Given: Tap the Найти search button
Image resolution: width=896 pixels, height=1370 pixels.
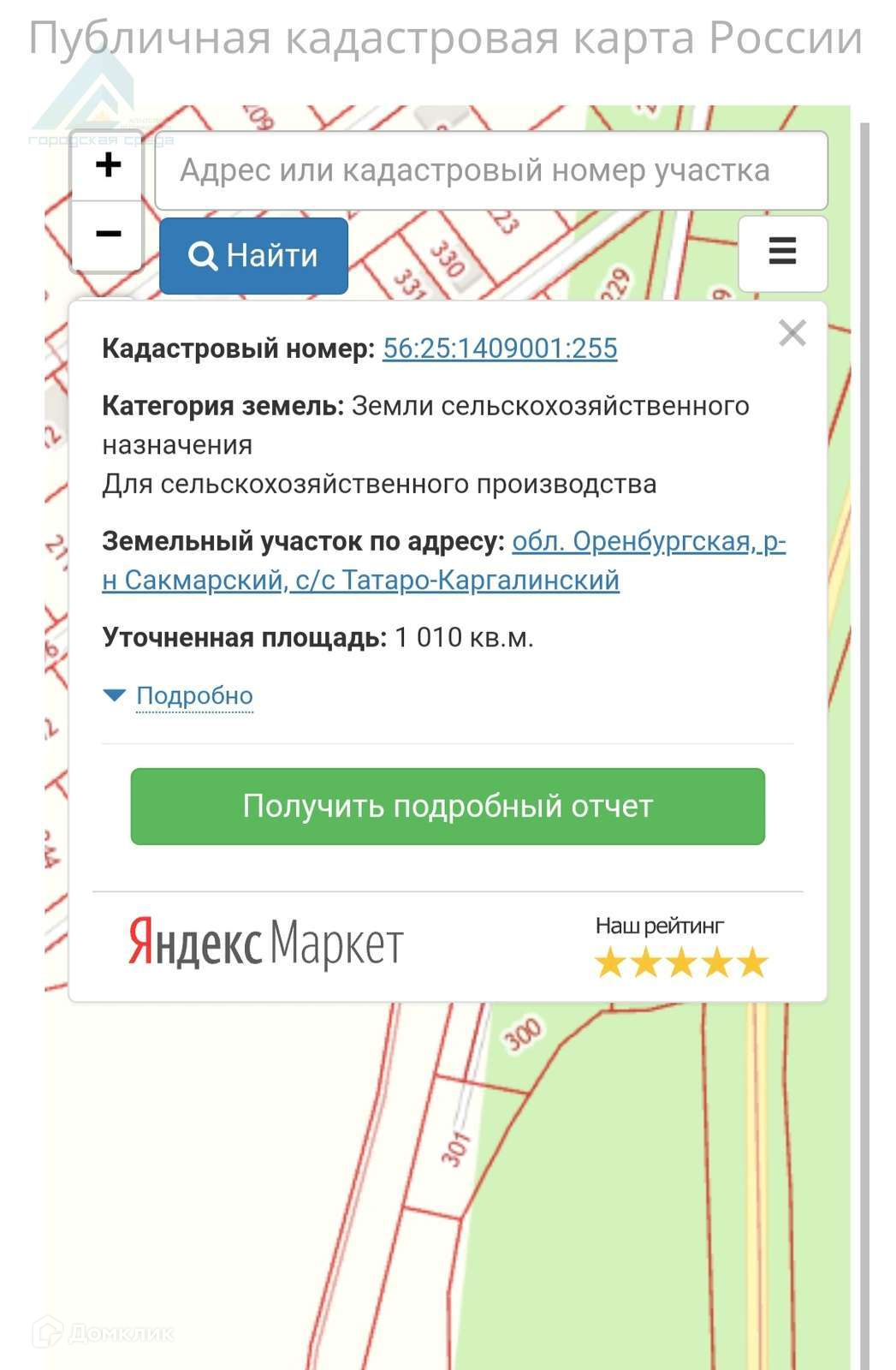Looking at the screenshot, I should pyautogui.click(x=253, y=255).
